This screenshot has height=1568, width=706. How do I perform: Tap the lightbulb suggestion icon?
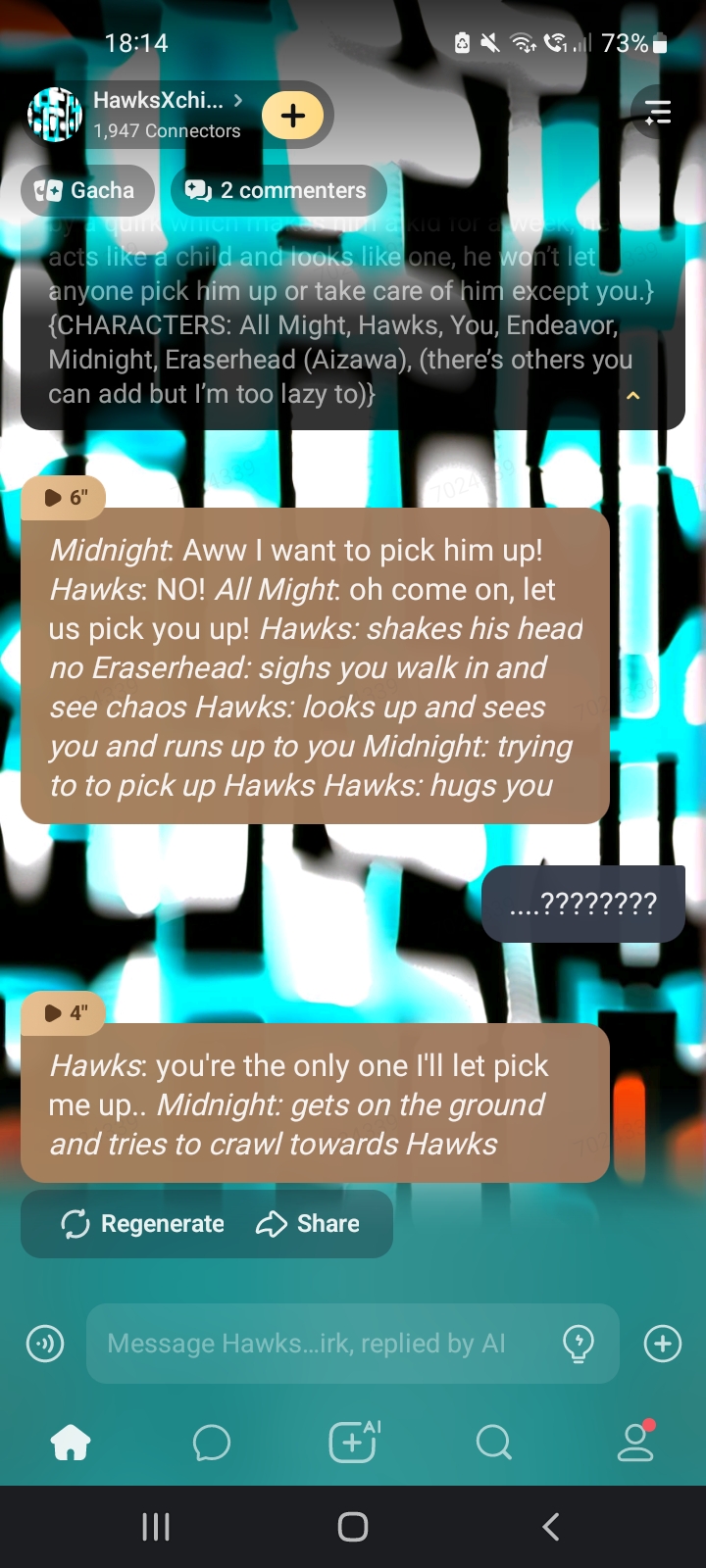(579, 1344)
